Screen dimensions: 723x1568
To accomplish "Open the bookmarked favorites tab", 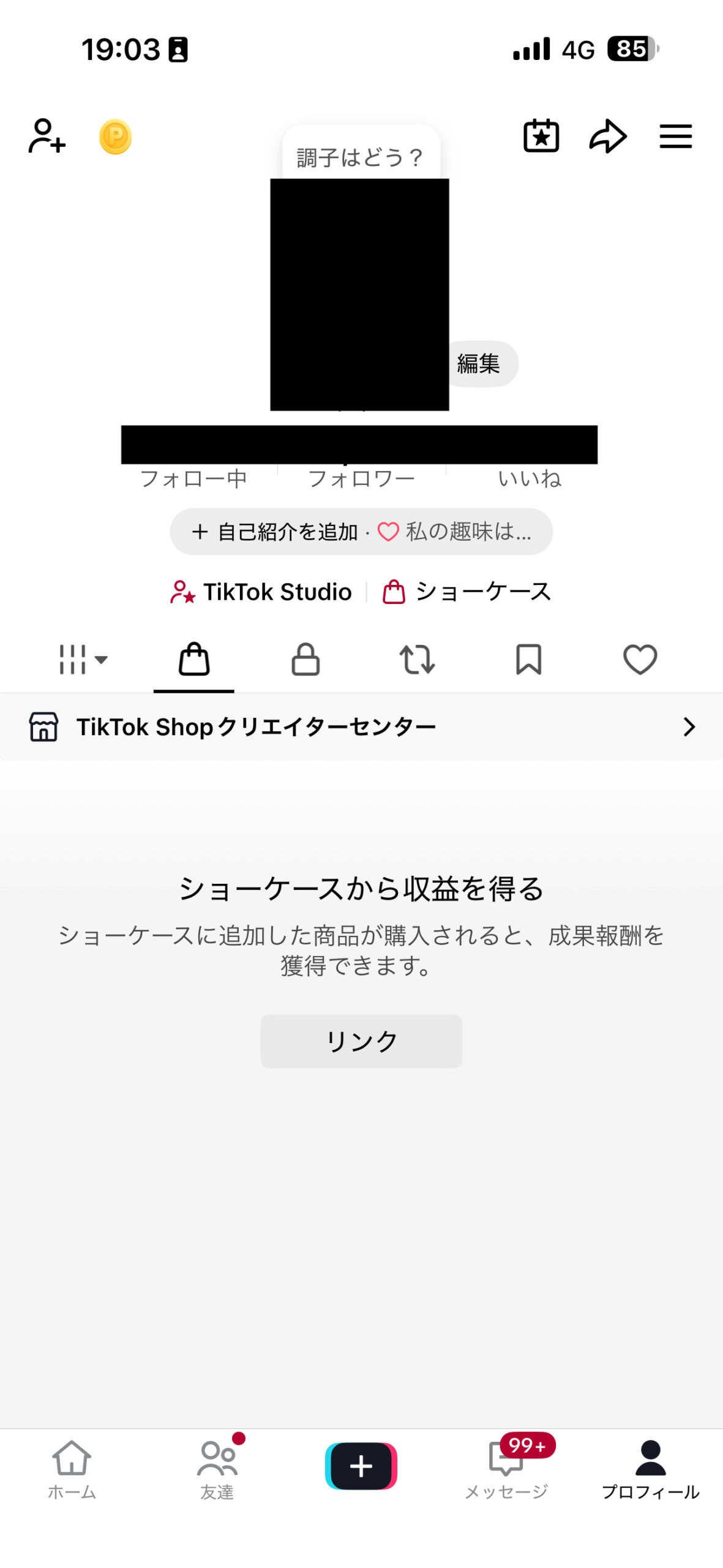I will click(x=528, y=659).
